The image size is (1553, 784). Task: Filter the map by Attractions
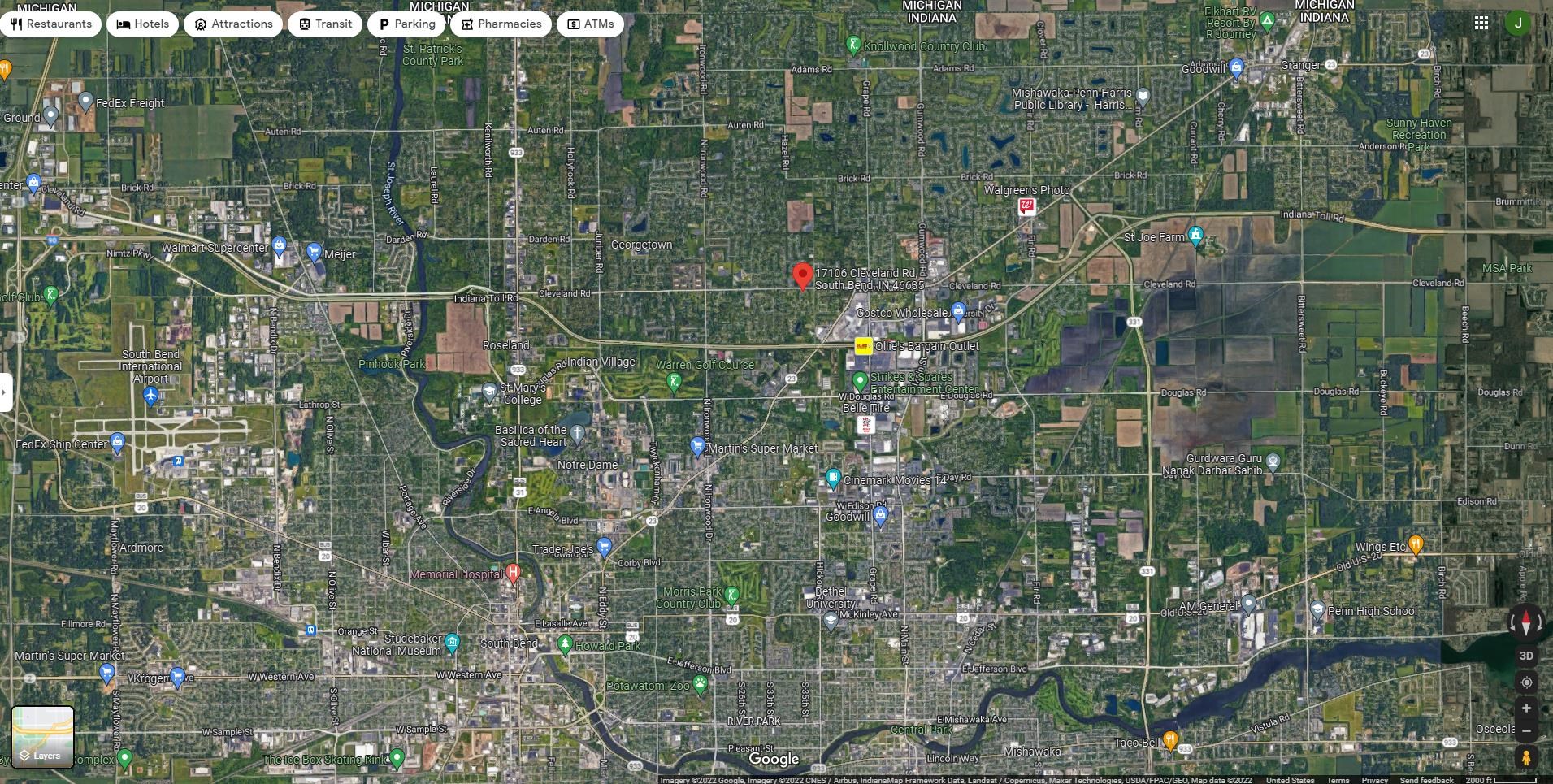click(233, 24)
